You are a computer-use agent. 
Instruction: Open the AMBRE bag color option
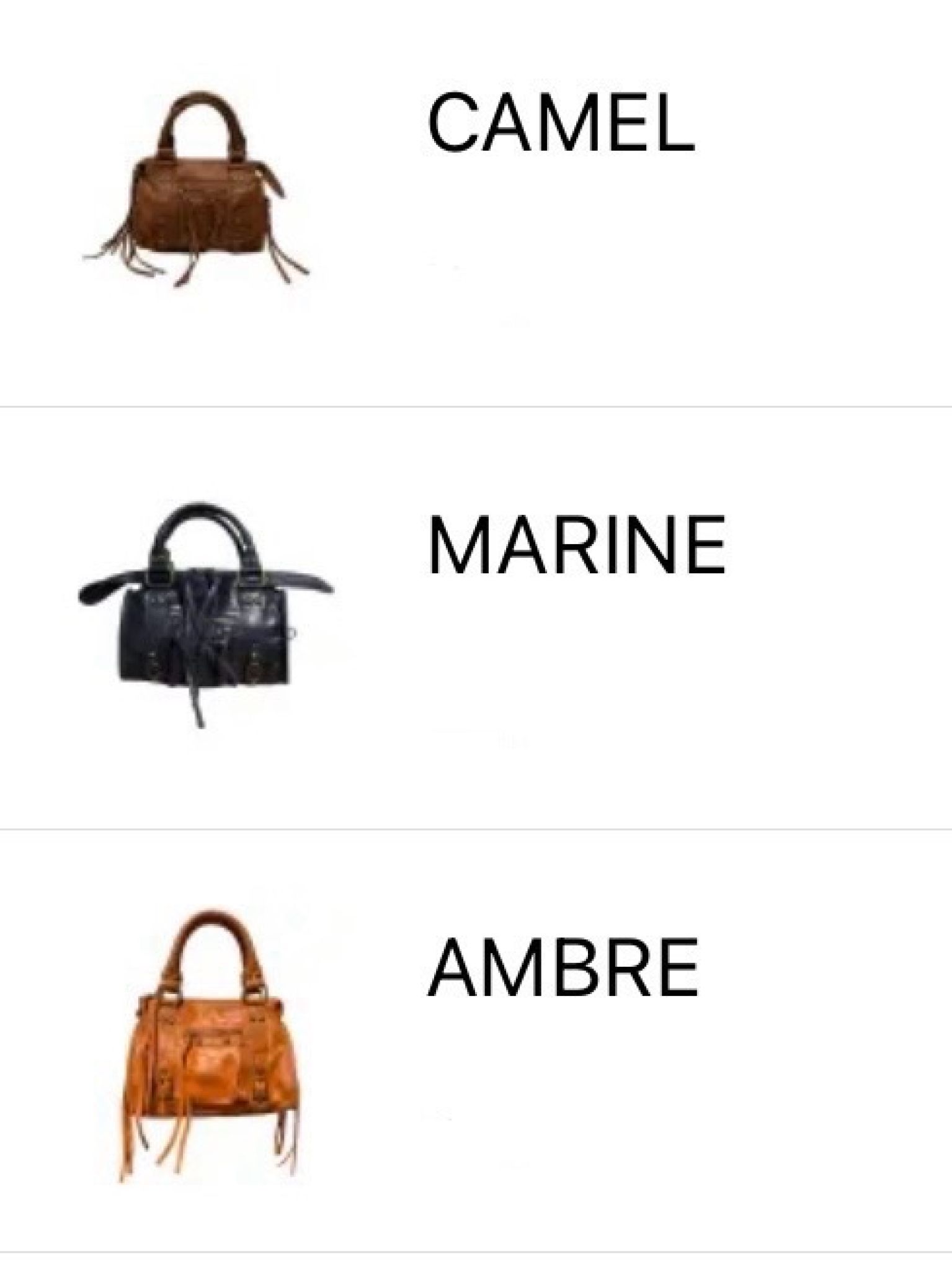[563, 968]
